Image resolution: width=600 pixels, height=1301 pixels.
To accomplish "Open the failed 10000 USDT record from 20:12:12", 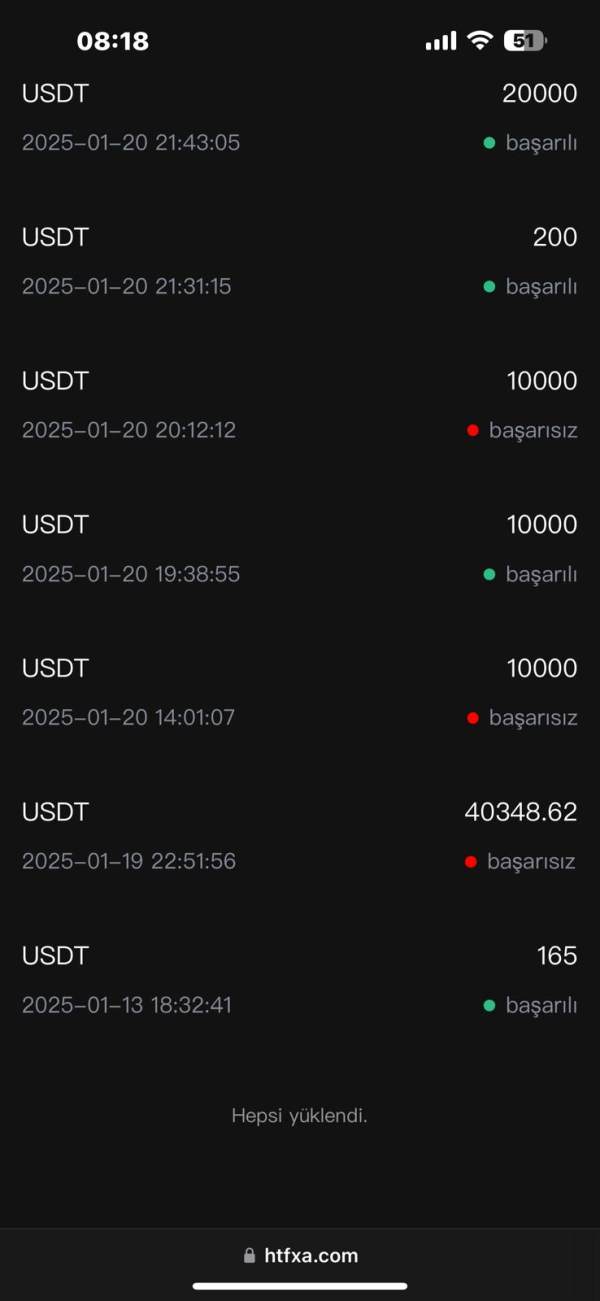I will tap(300, 405).
